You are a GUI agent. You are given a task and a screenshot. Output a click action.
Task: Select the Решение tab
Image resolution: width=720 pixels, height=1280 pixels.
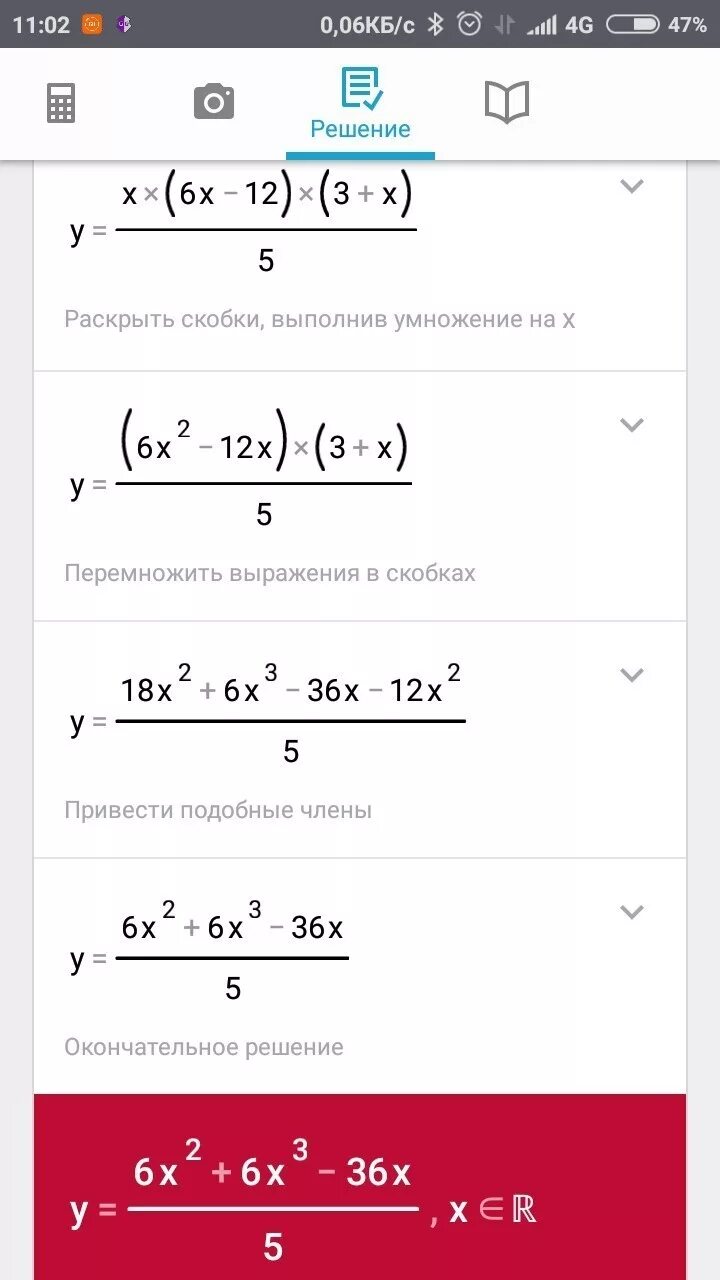click(x=360, y=104)
